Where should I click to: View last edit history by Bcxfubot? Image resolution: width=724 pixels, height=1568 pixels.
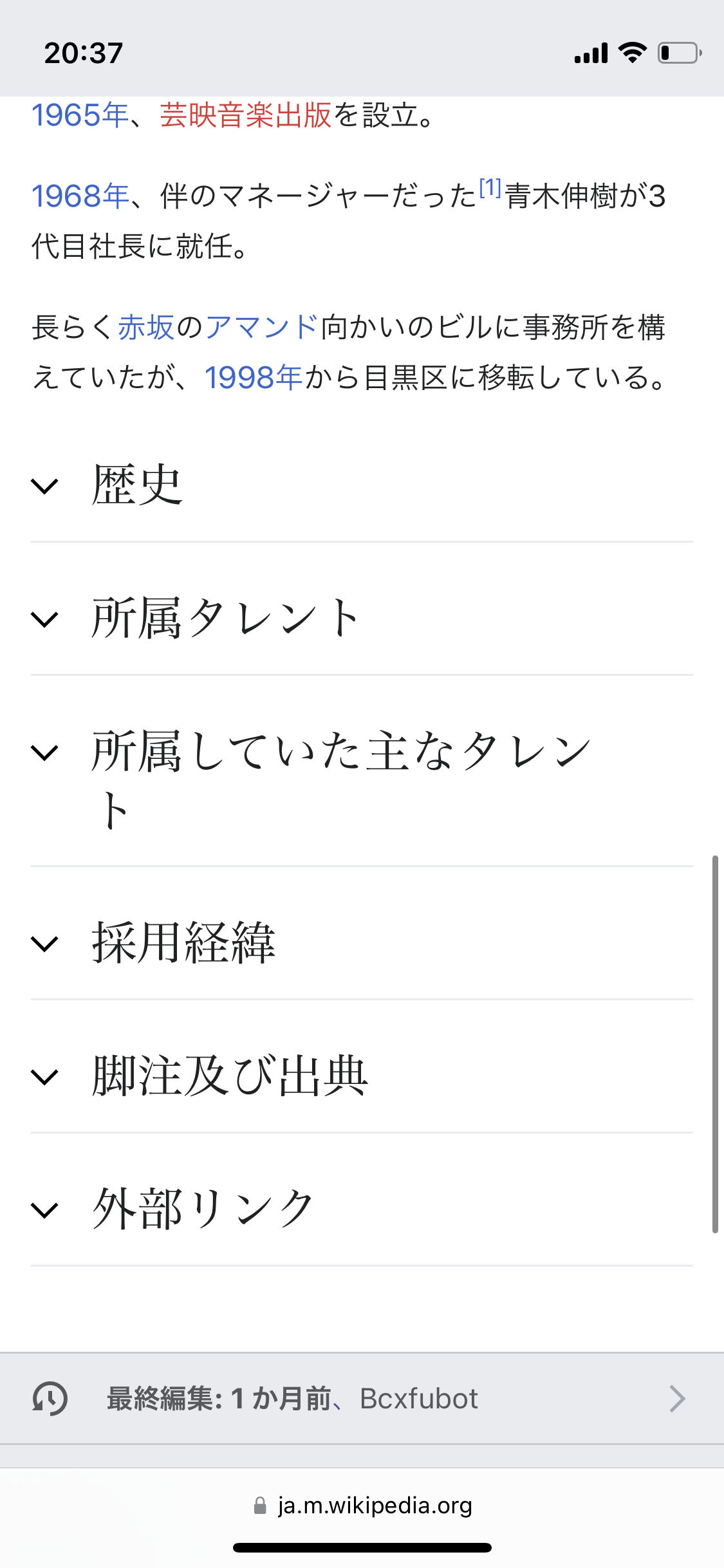pyautogui.click(x=360, y=1399)
